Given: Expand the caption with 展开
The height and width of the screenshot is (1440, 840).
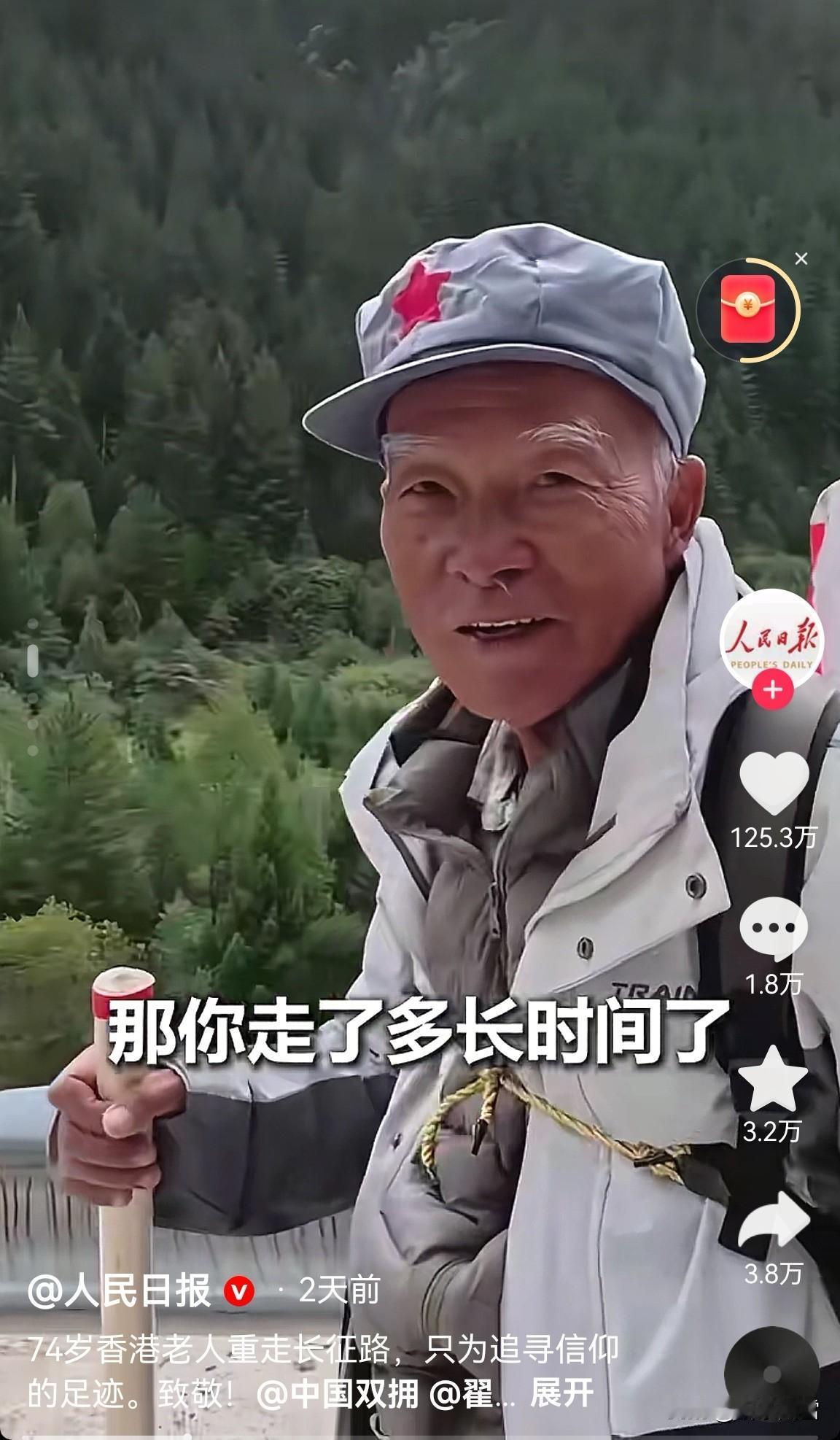Looking at the screenshot, I should pos(561,1393).
